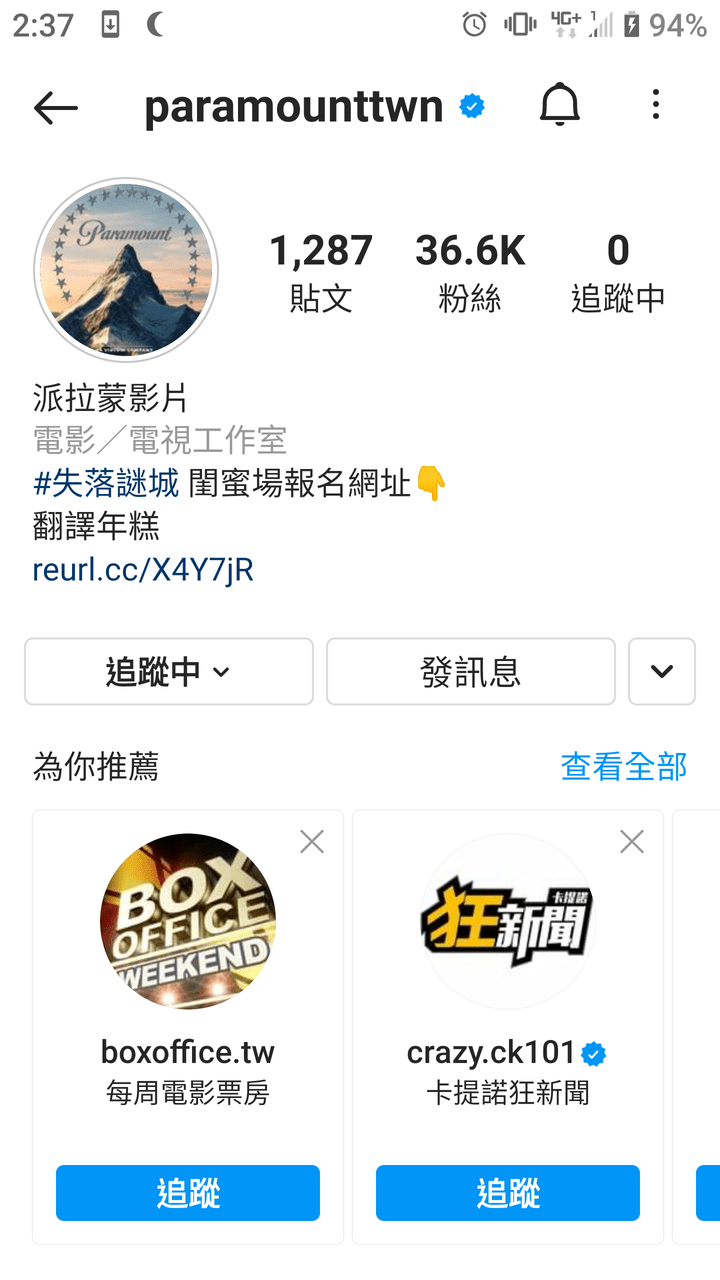Open the notifications bell for paramounttwn
720x1280 pixels.
[x=560, y=105]
